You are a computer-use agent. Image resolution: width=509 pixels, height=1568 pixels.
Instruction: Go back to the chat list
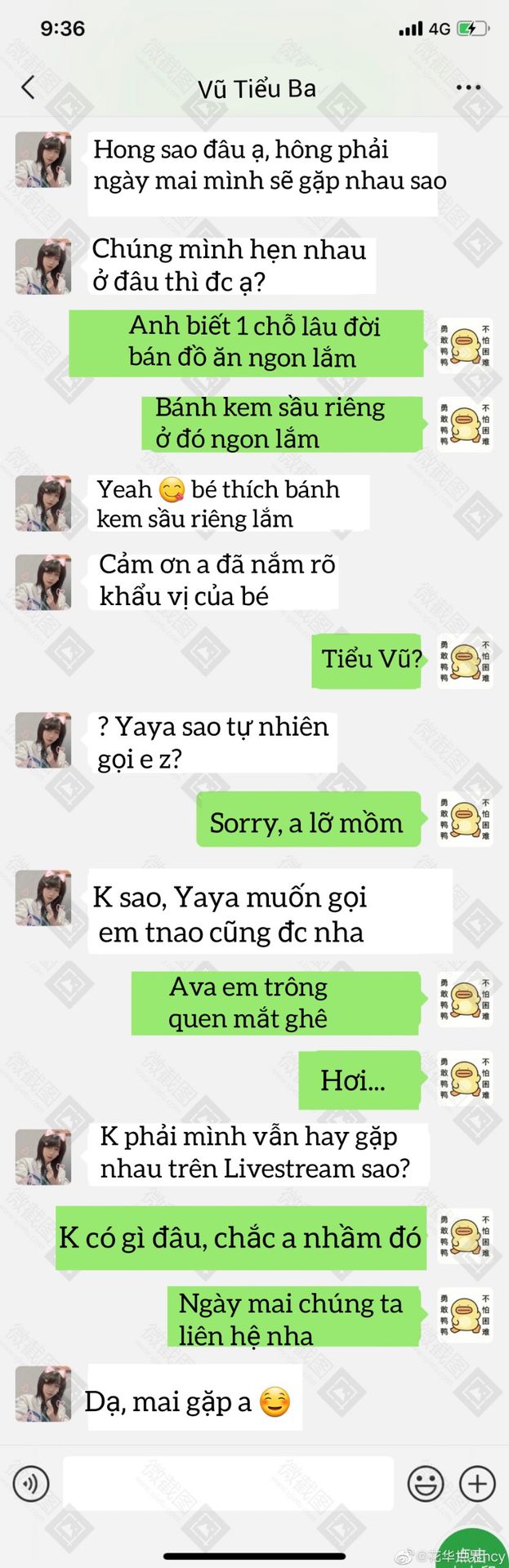coord(28,87)
